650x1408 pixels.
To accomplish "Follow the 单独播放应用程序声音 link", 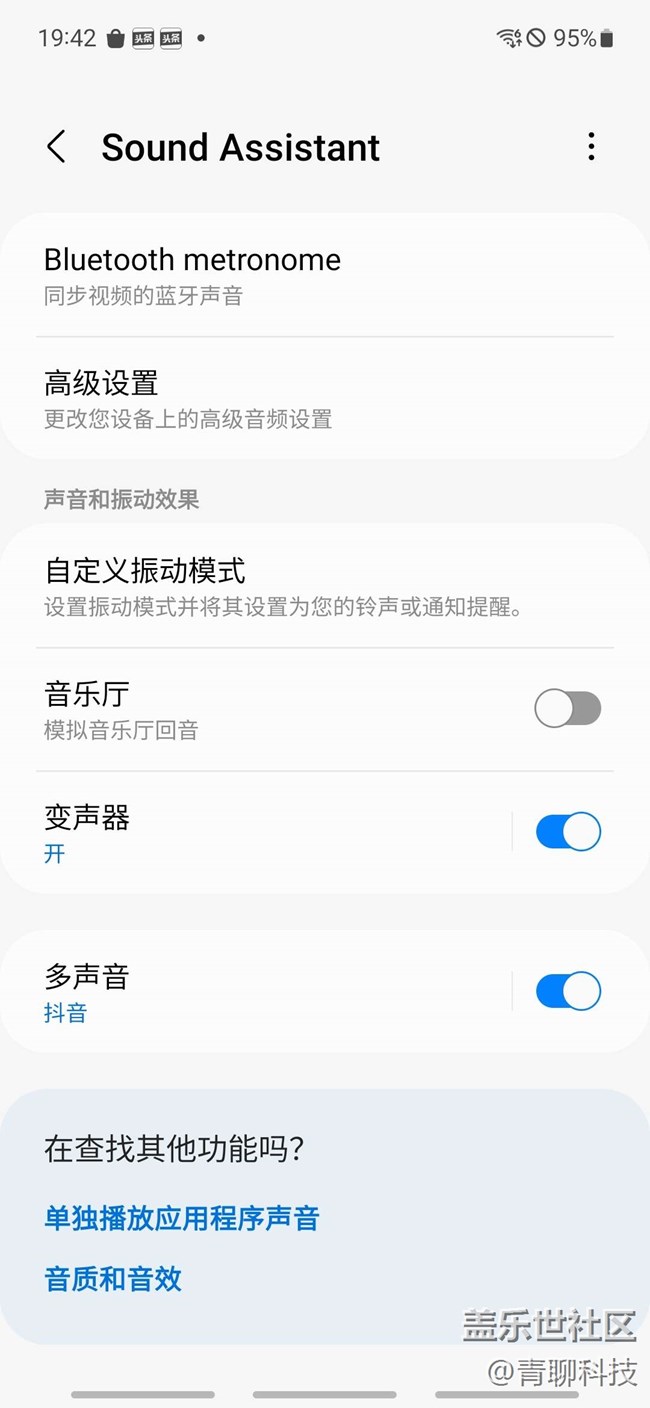I will pos(182,1218).
